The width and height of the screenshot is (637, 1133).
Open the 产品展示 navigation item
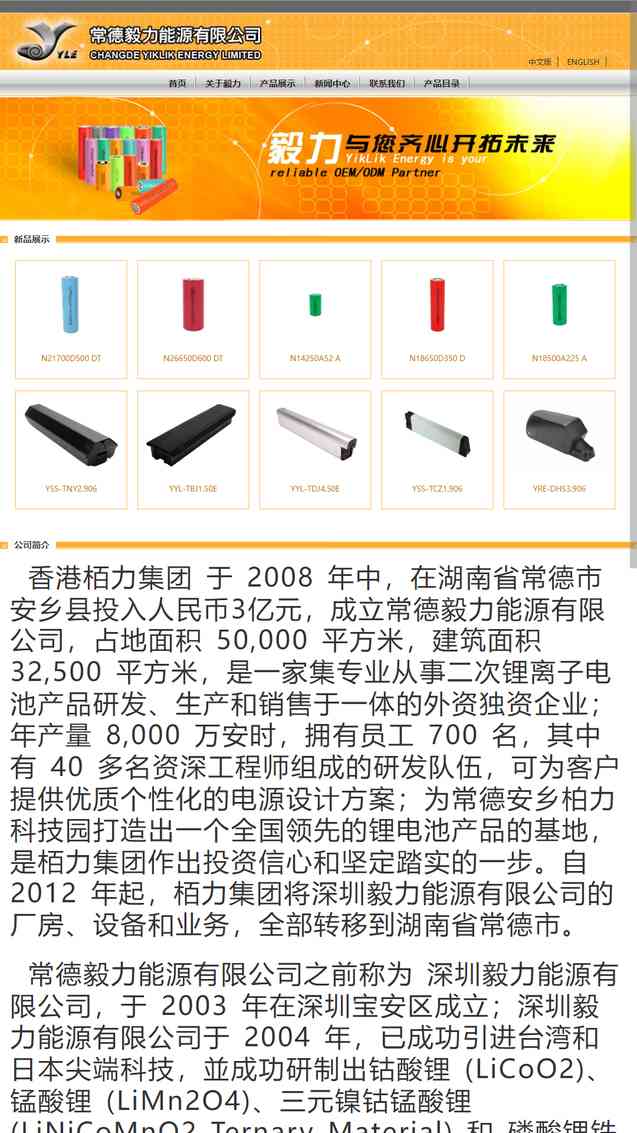click(277, 84)
